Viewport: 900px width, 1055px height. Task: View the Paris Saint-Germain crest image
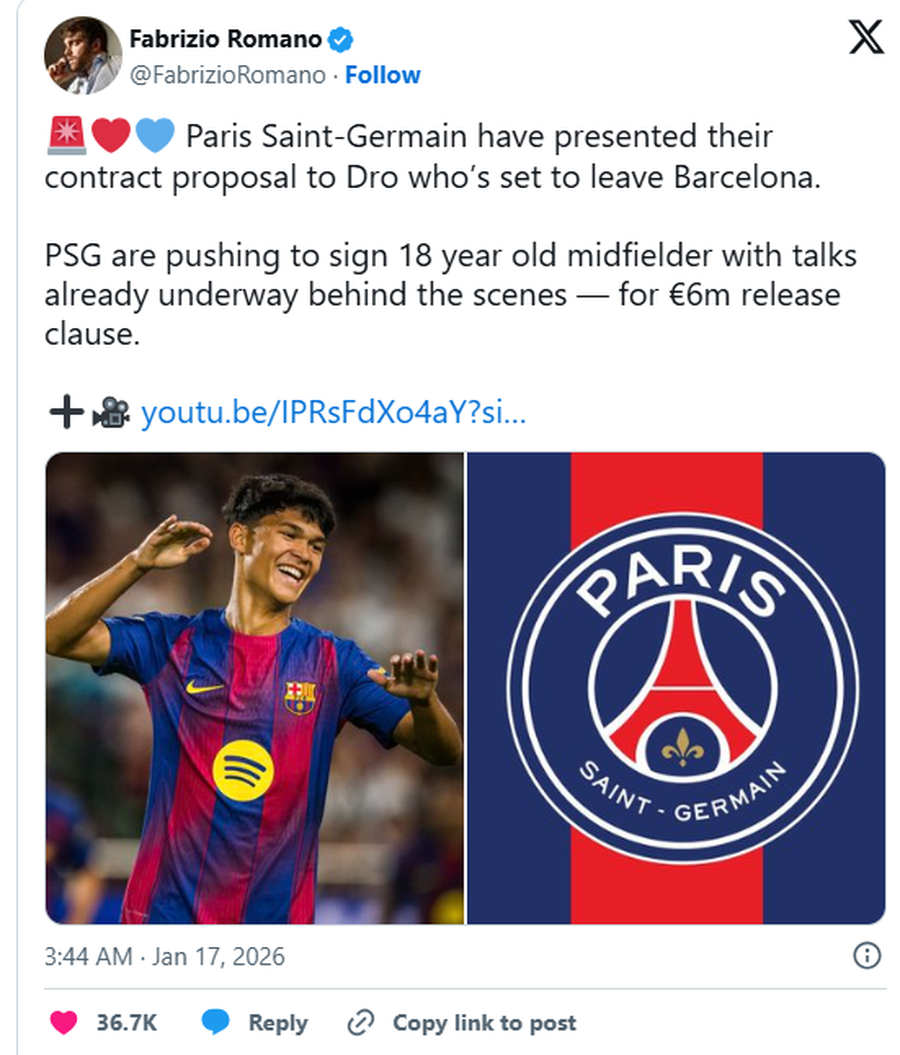[677, 688]
